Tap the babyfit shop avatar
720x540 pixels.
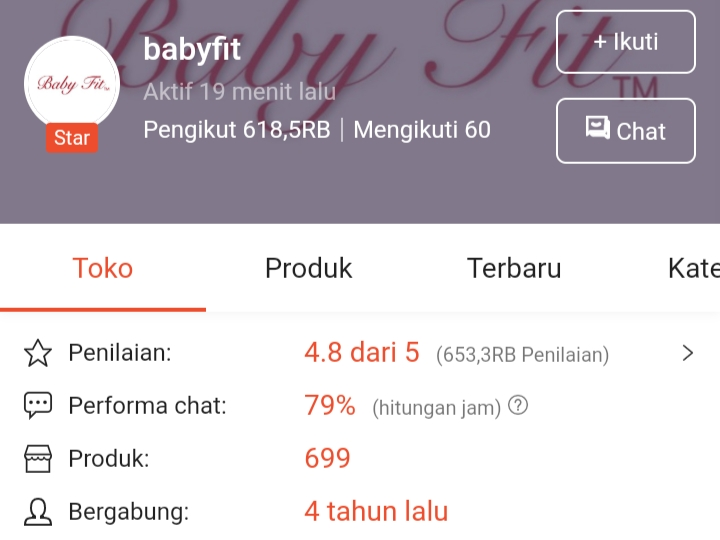[x=72, y=85]
